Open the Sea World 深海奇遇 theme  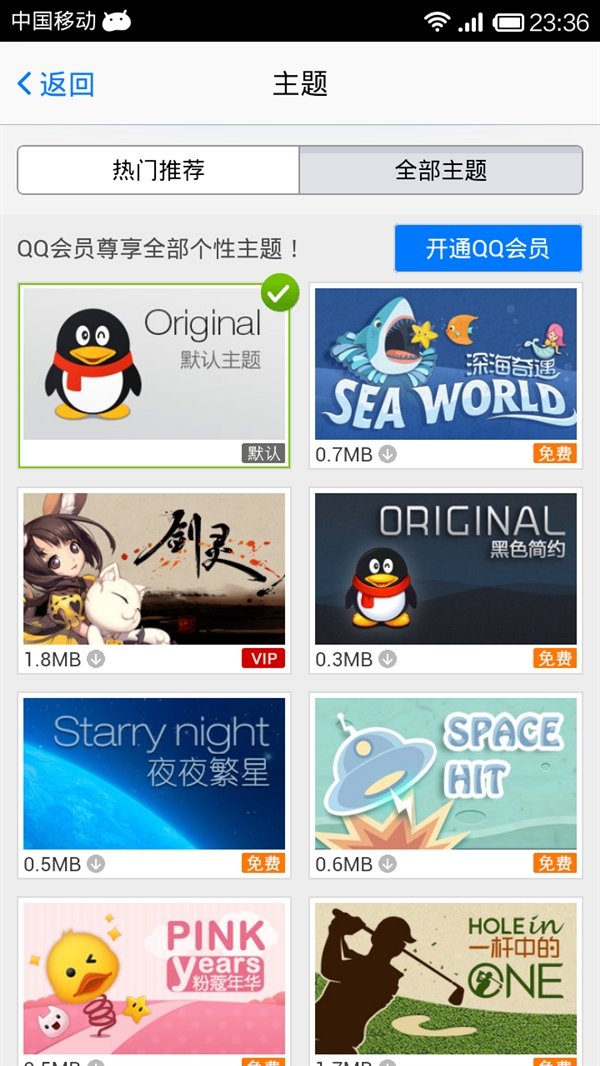[x=446, y=364]
